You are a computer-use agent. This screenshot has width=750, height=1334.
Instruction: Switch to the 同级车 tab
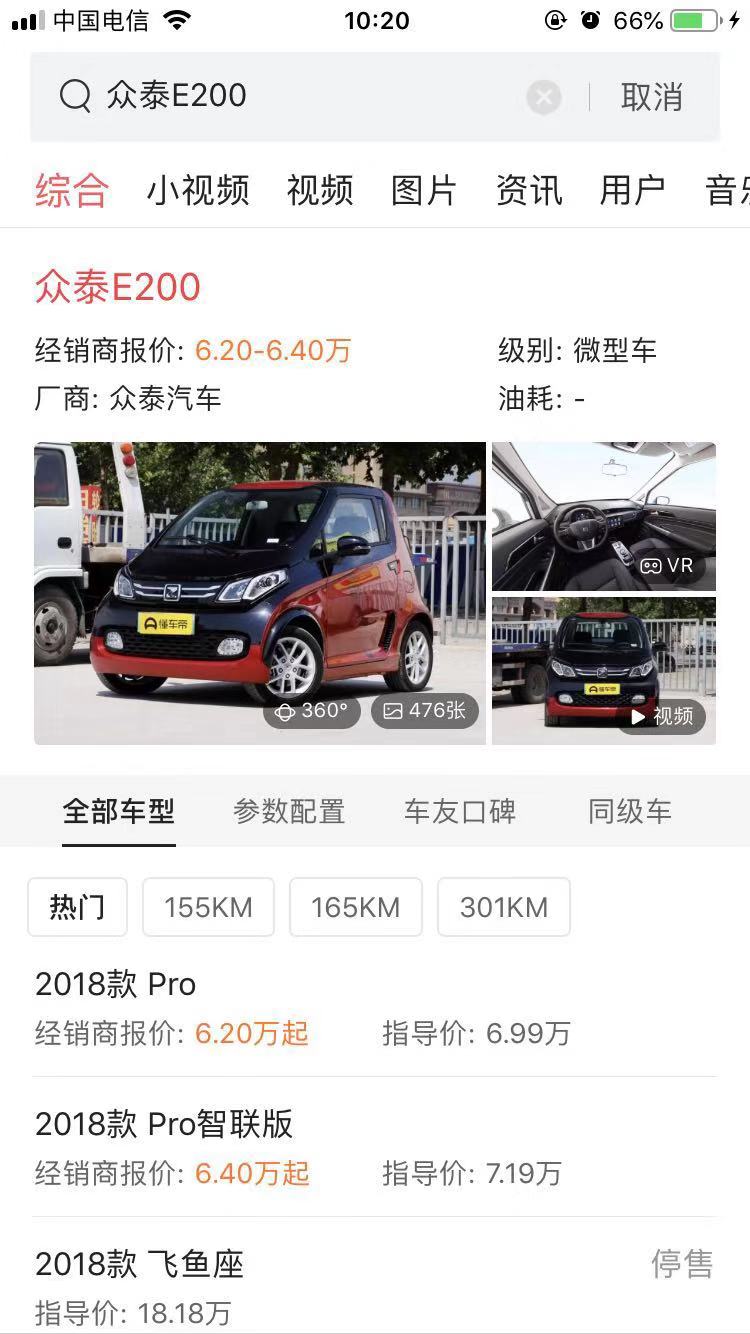(x=629, y=812)
